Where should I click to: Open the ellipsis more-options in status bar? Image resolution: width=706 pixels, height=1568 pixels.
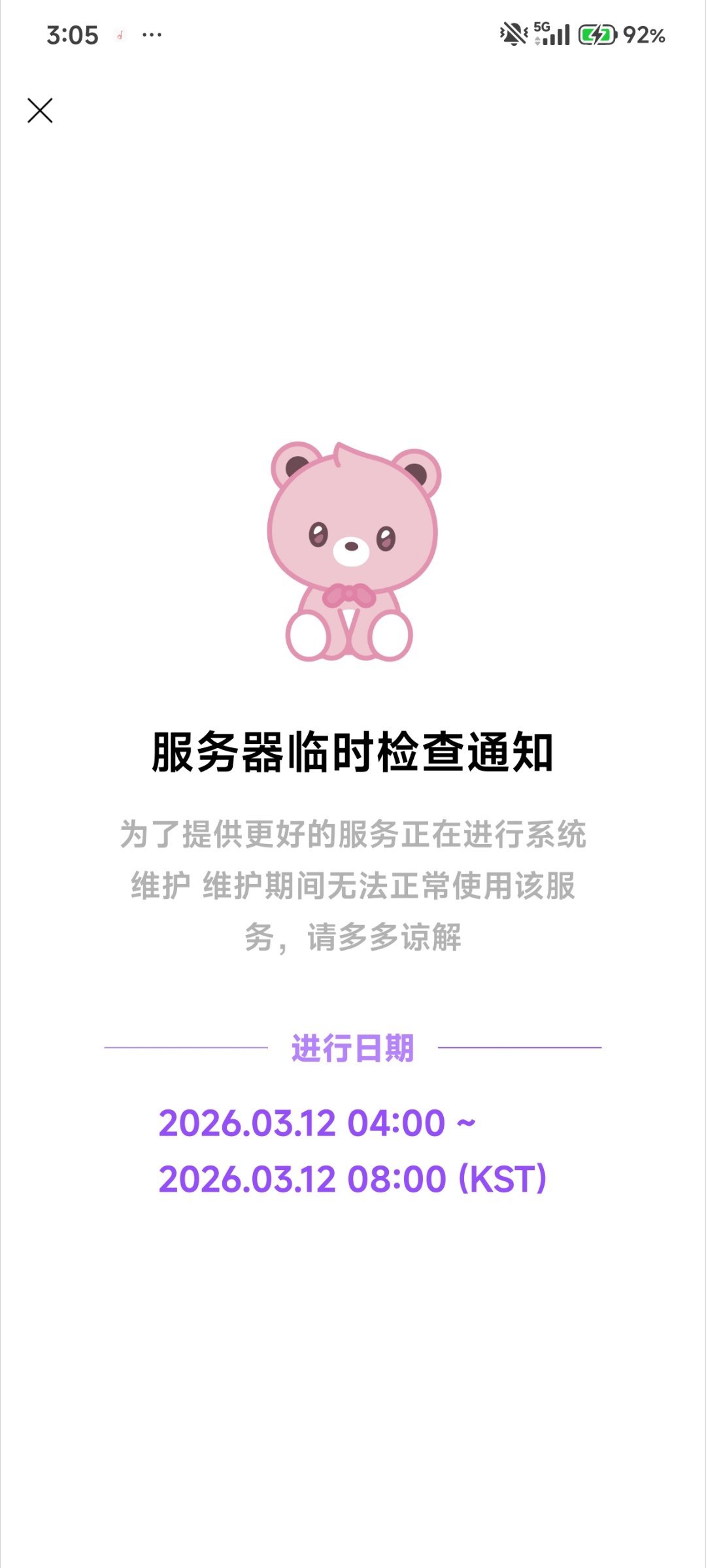[150, 34]
